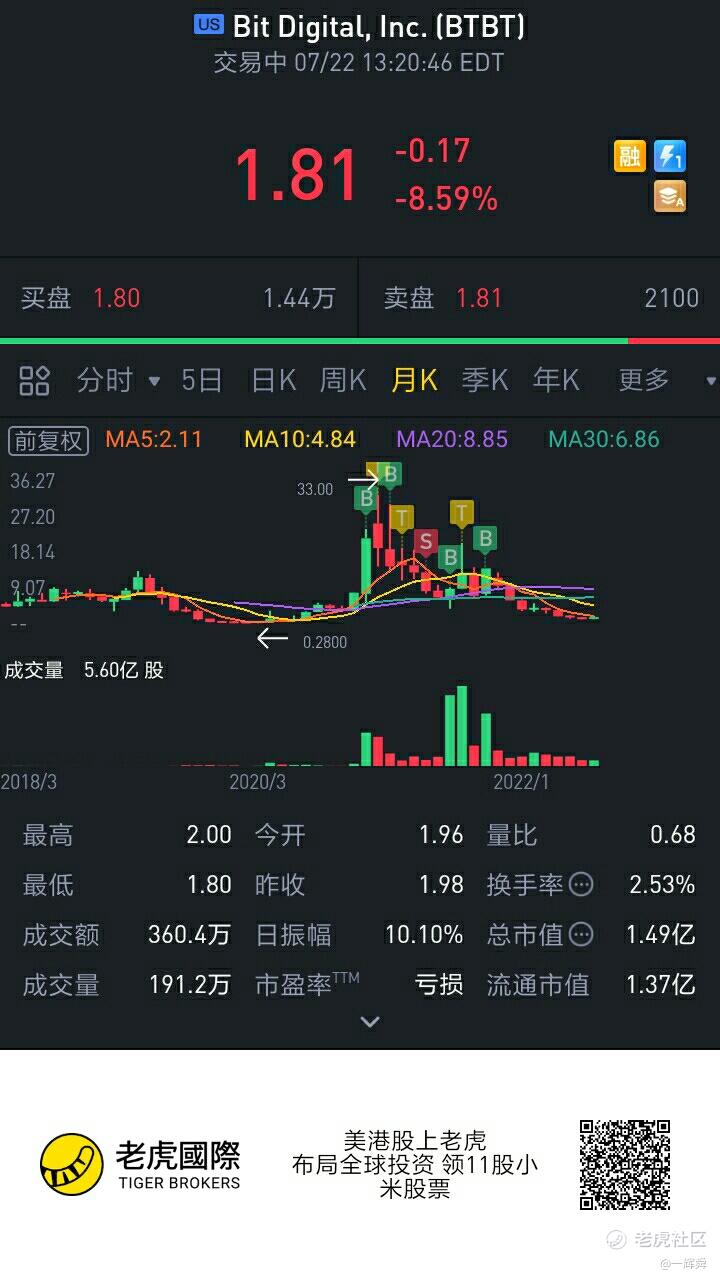This screenshot has width=720, height=1280.
Task: Expand more quote details with the chevron
Action: pos(370,1021)
